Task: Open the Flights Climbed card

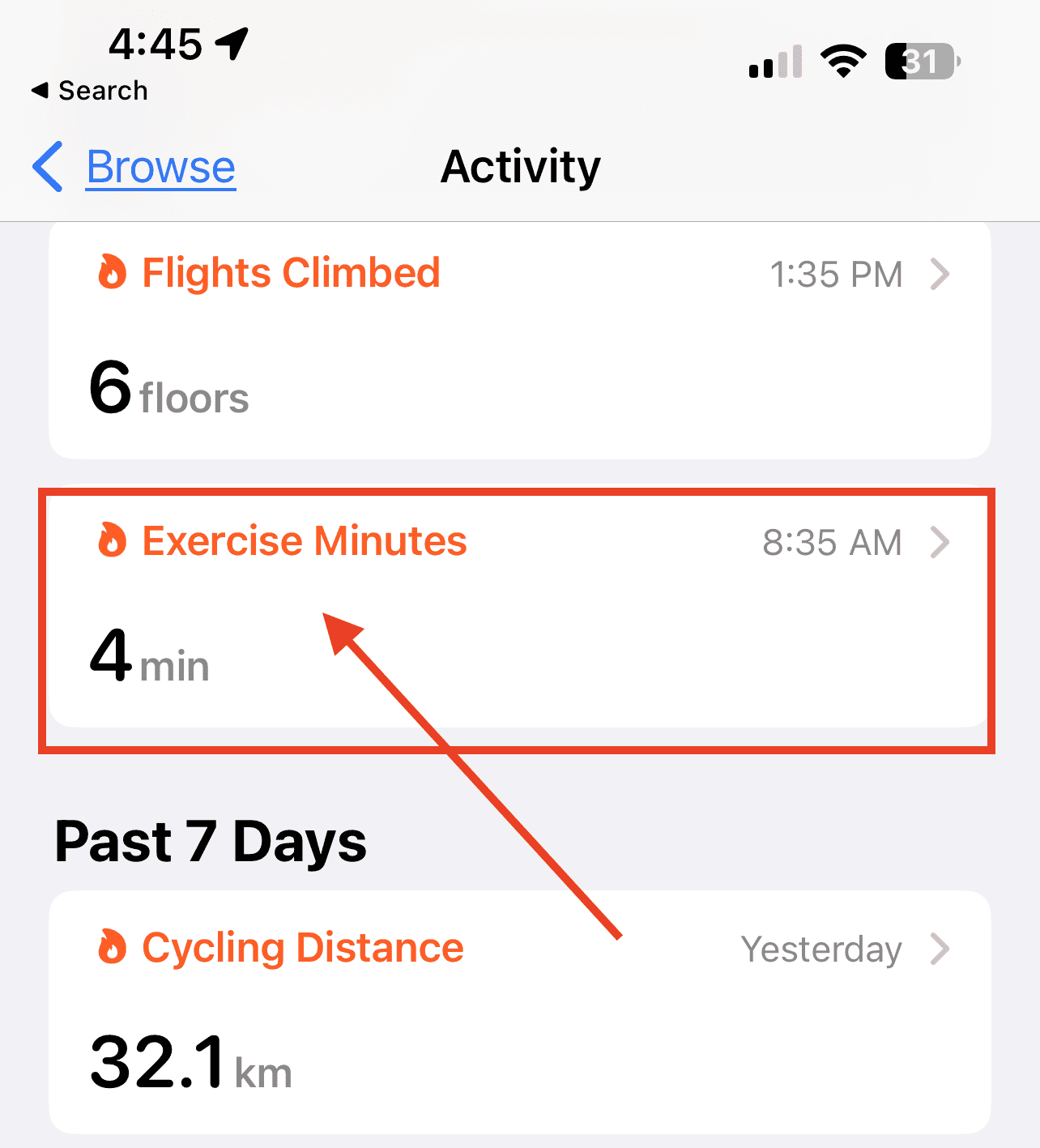Action: click(x=518, y=340)
